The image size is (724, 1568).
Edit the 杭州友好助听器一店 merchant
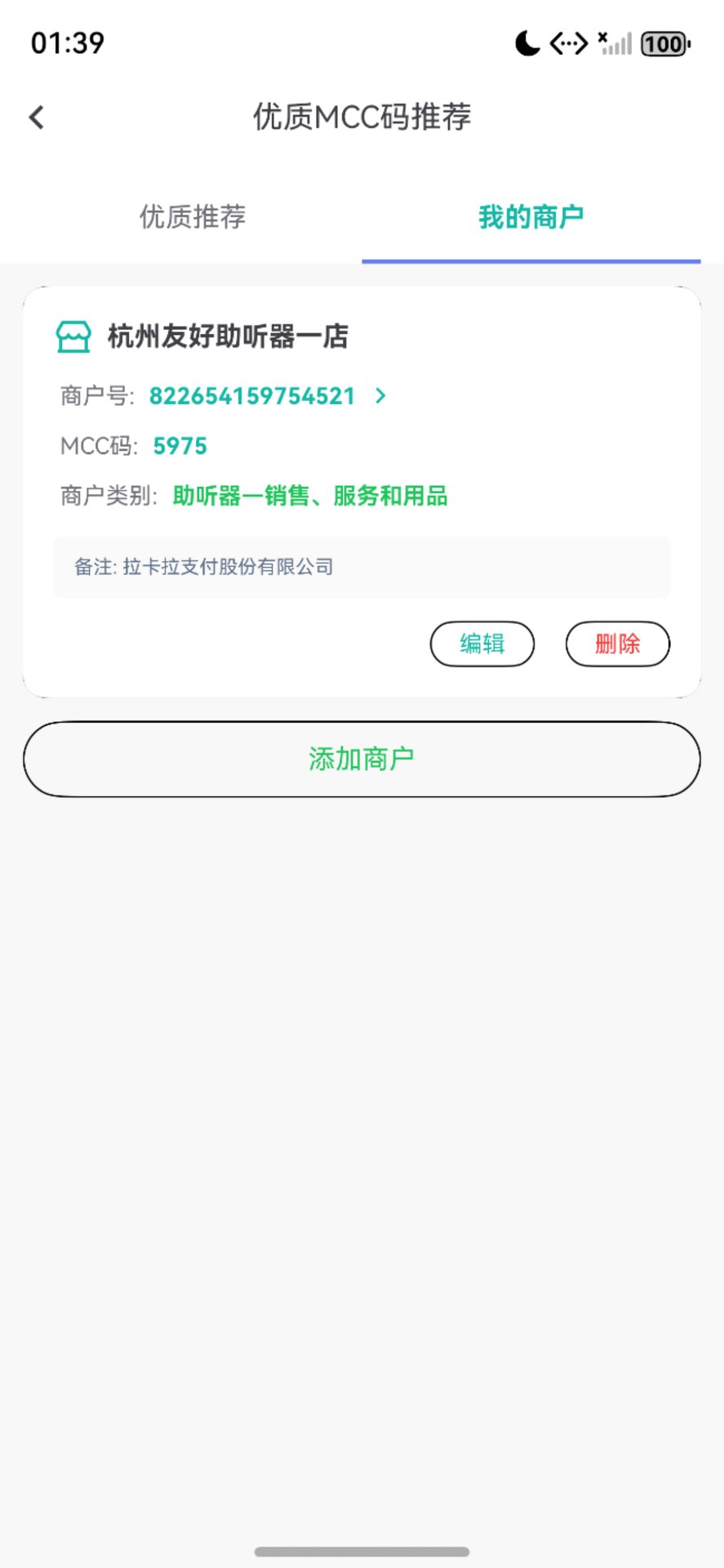click(x=482, y=644)
